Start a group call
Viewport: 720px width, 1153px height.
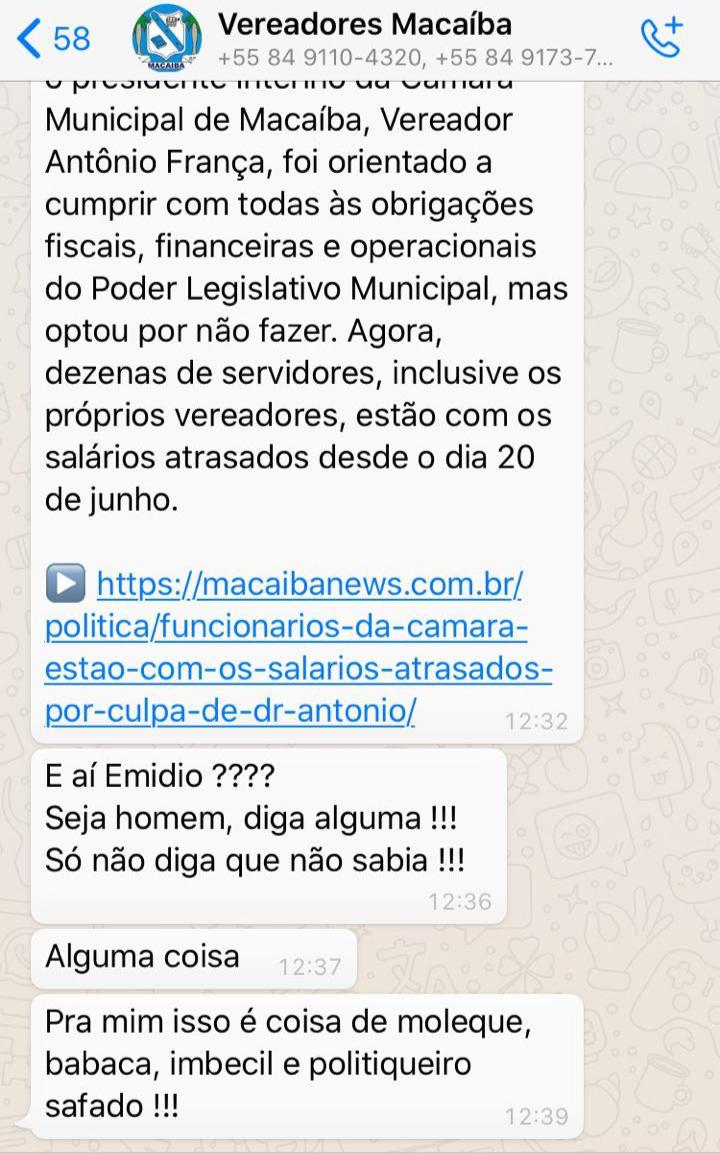[660, 38]
